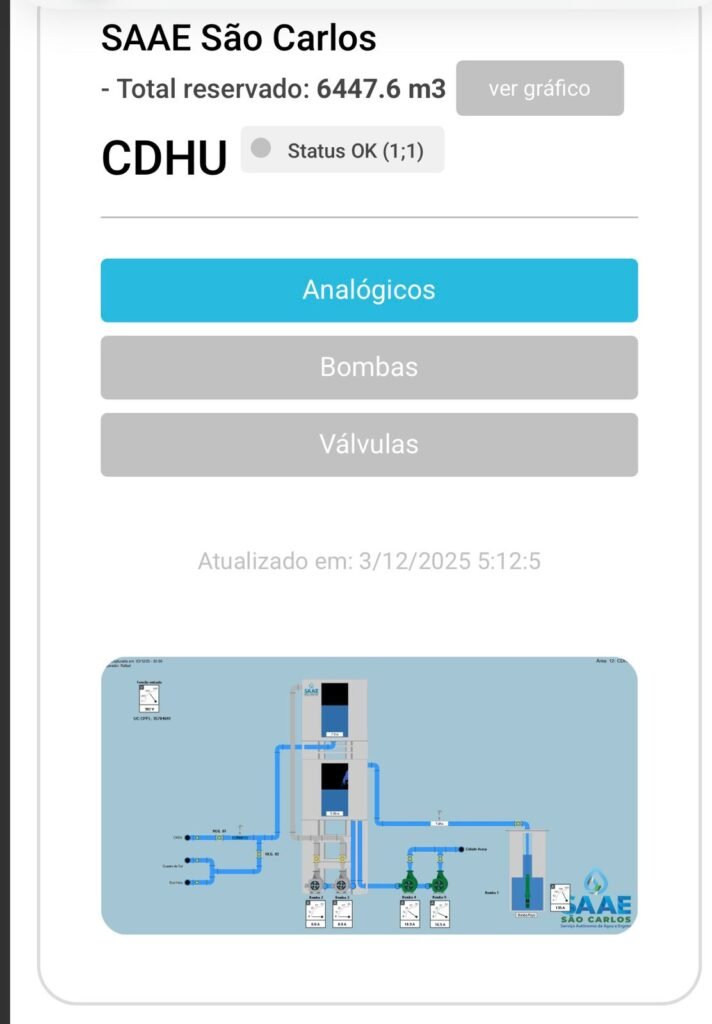
Task: Enlarge the CDHU system diagram image
Action: coord(369,795)
